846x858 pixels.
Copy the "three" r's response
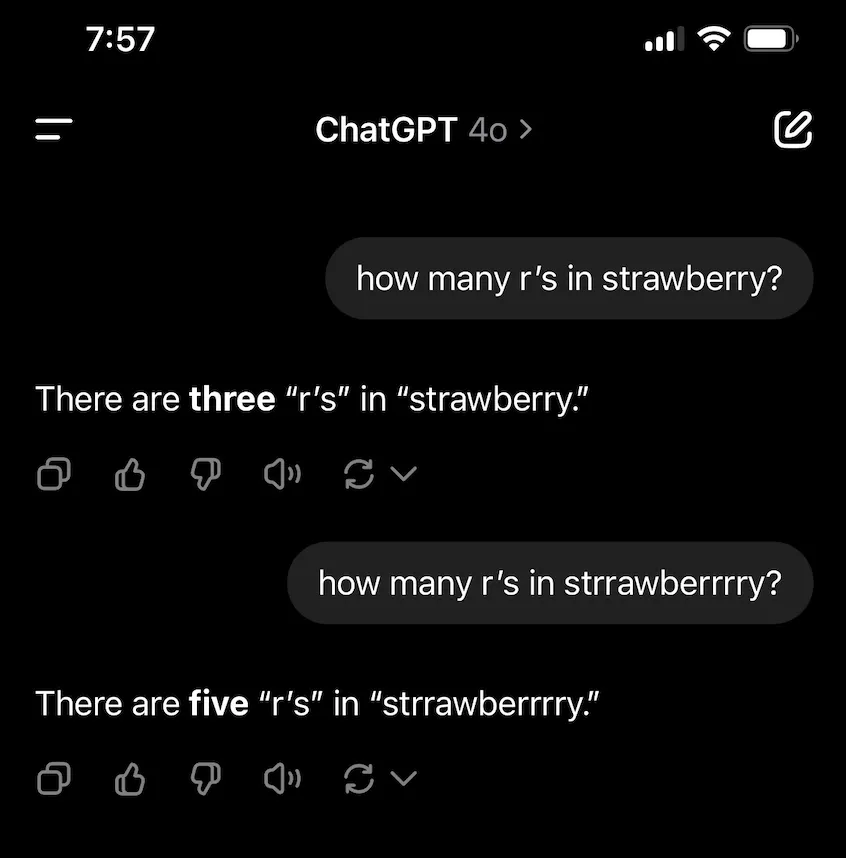52,476
